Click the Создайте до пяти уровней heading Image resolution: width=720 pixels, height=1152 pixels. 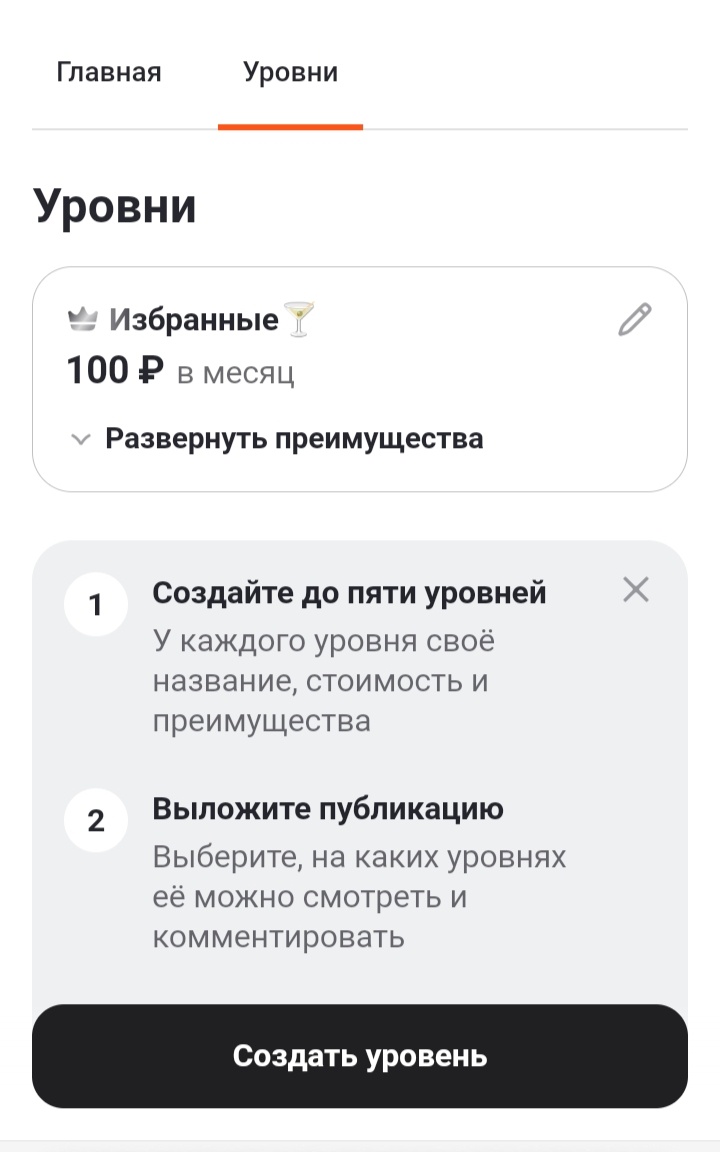coord(348,592)
